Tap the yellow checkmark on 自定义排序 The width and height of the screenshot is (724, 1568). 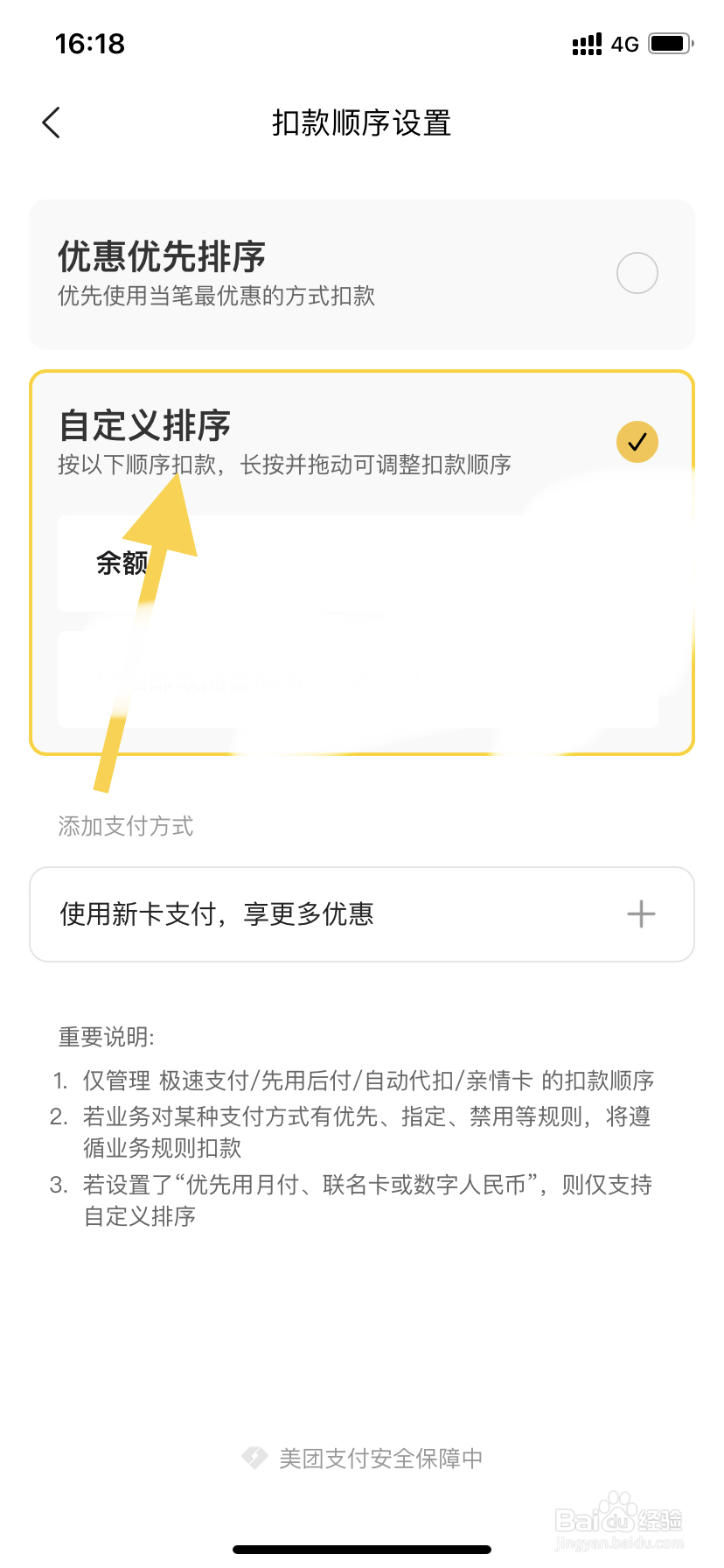637,442
